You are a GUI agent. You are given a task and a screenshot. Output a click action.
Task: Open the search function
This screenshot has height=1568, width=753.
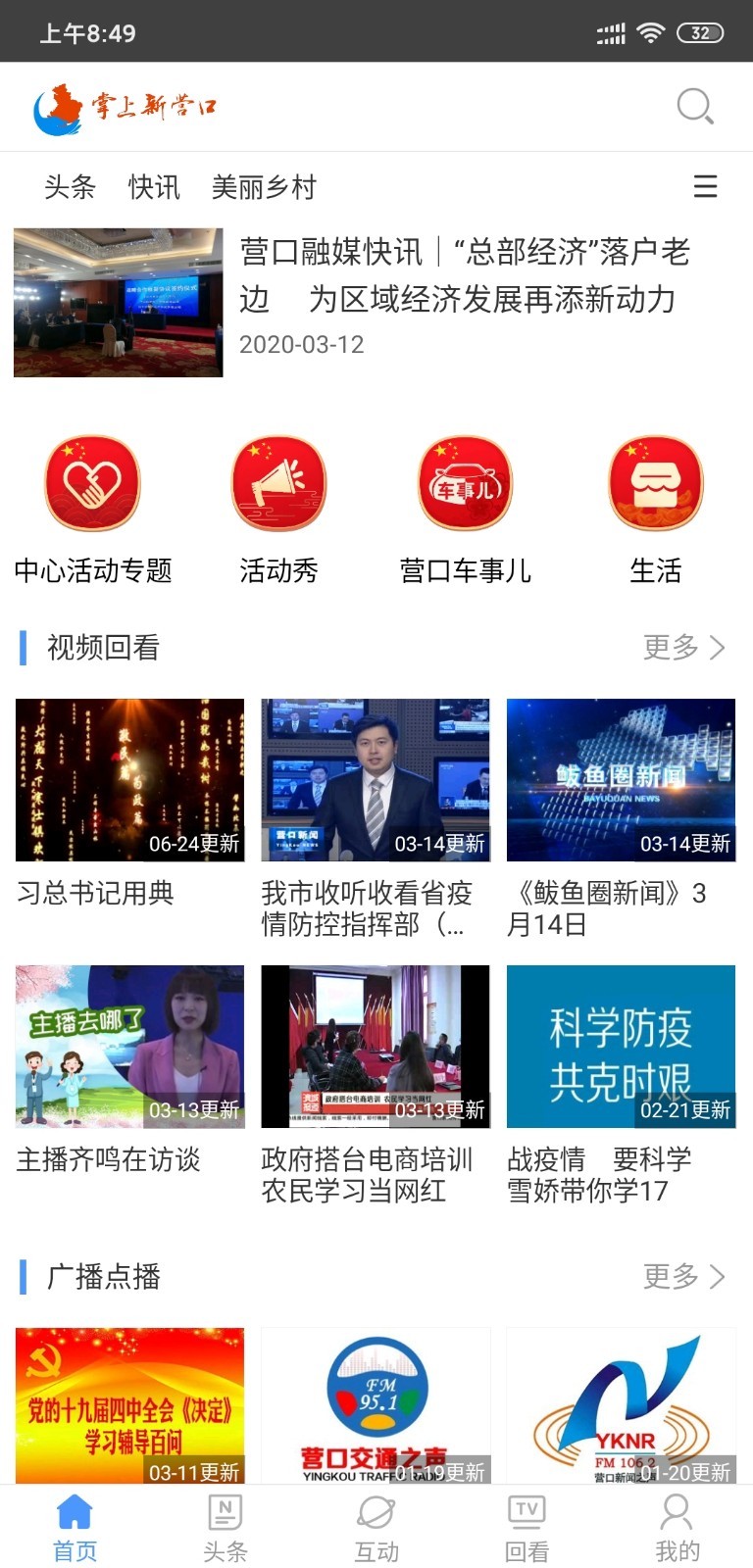pos(695,105)
